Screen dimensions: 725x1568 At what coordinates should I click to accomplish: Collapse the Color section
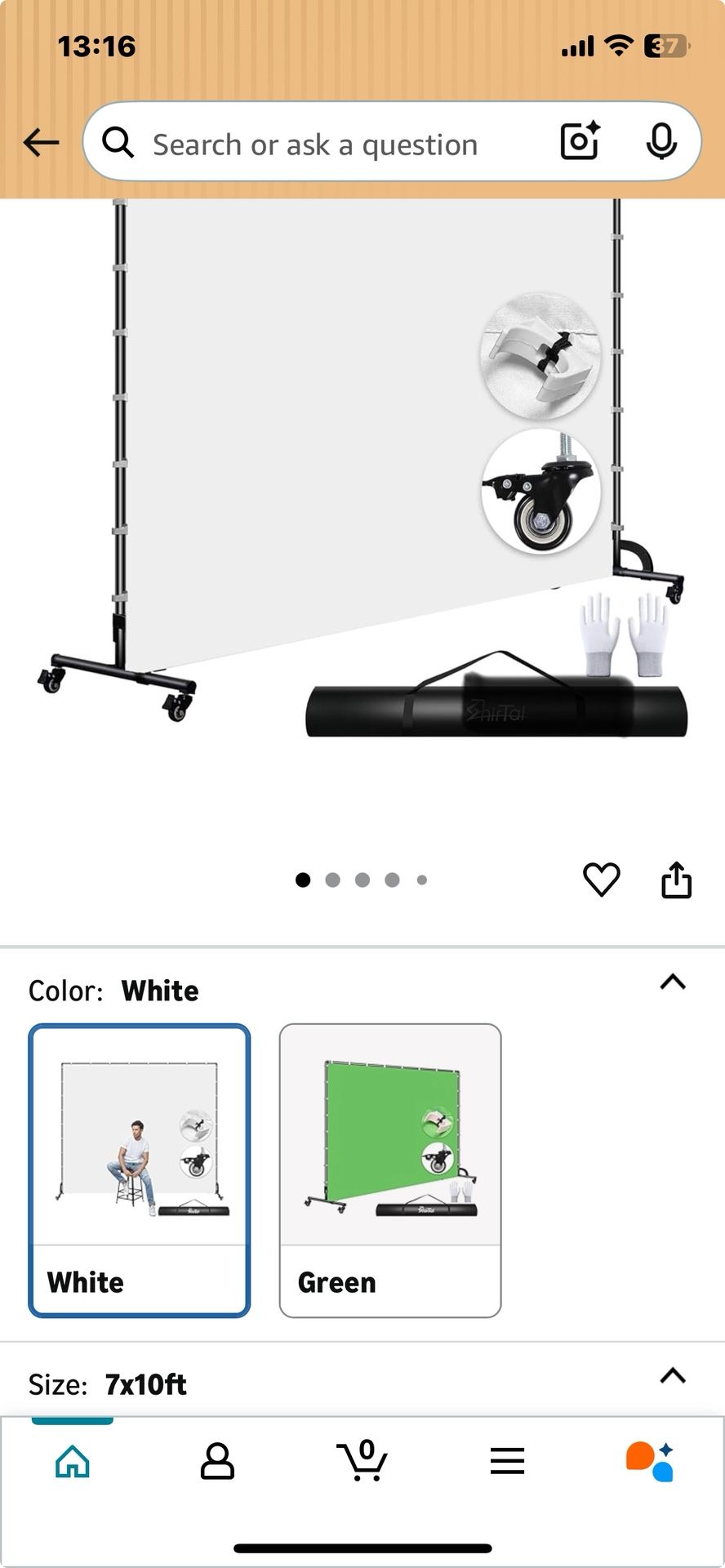(673, 982)
